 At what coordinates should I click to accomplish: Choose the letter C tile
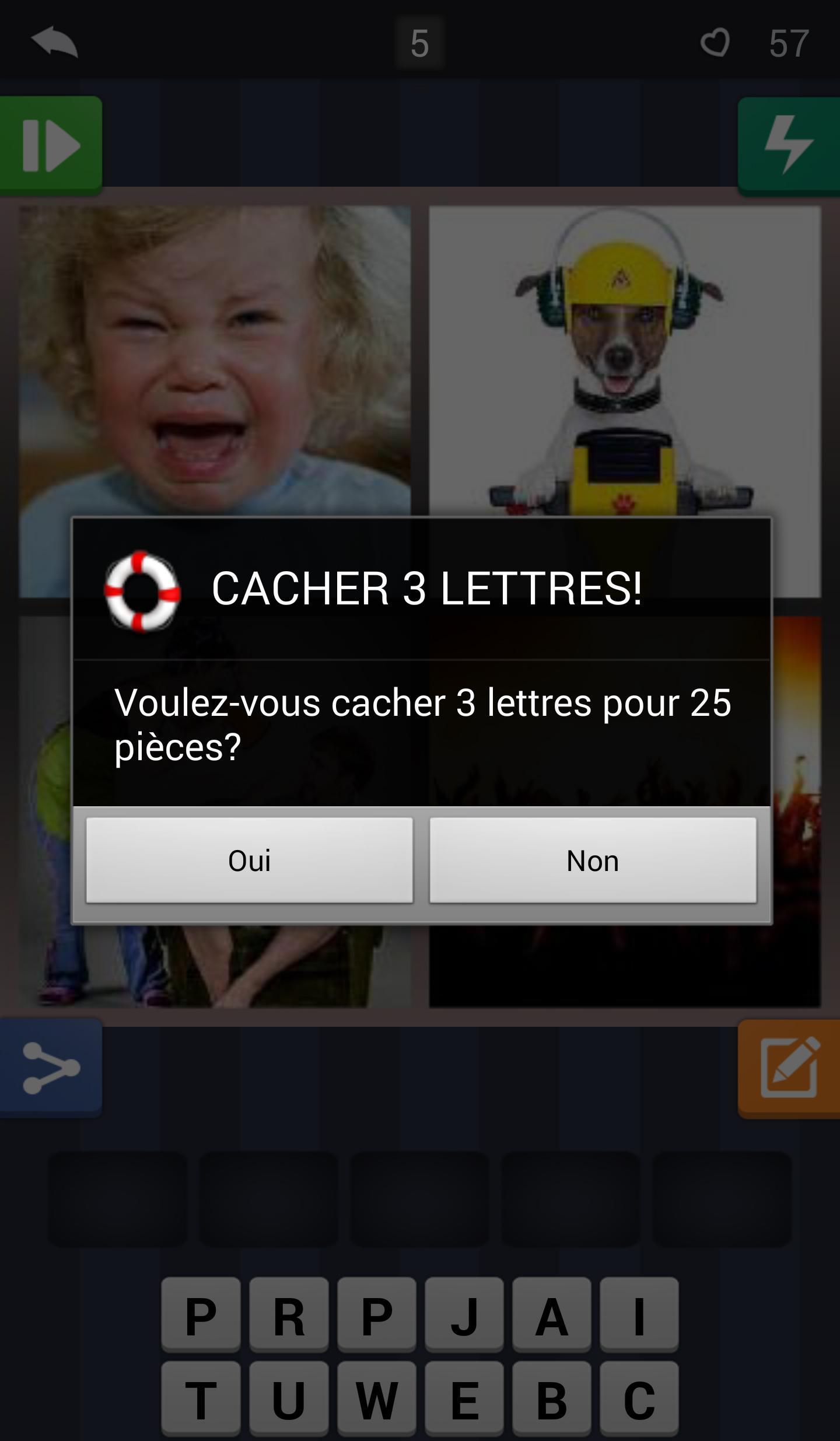pos(639,1399)
